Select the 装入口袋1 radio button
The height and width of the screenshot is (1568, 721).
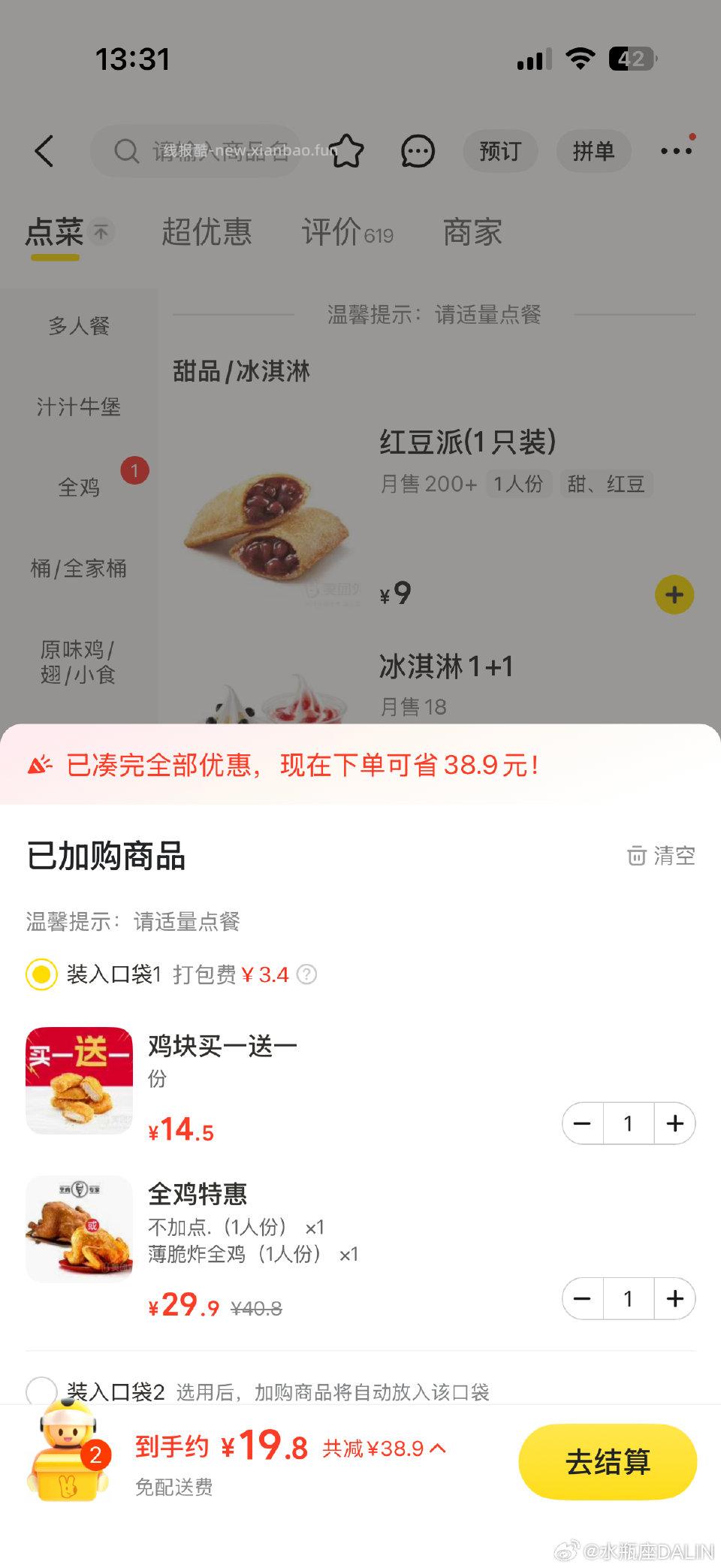point(41,974)
